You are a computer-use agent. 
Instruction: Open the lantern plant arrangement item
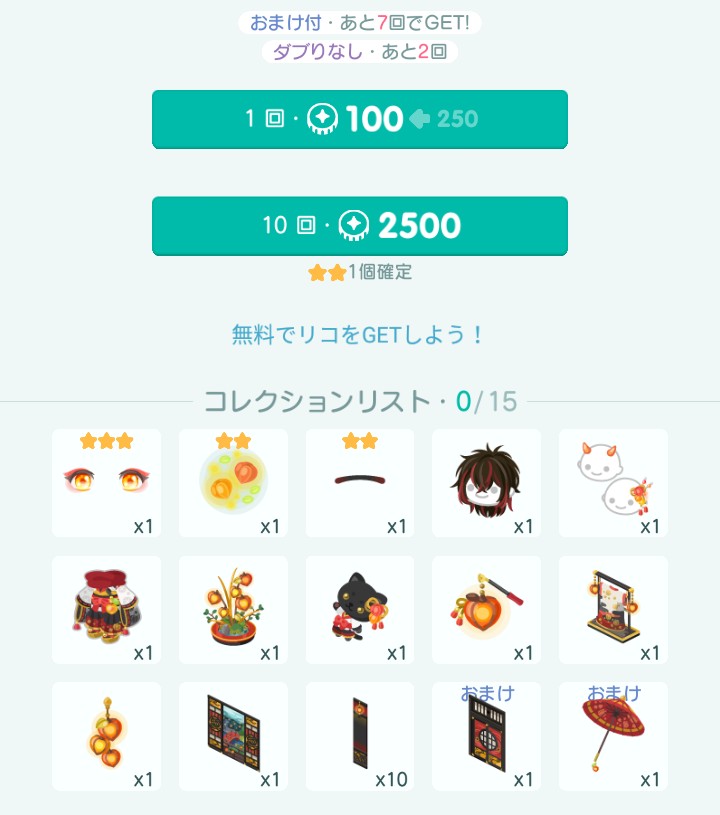tap(233, 610)
